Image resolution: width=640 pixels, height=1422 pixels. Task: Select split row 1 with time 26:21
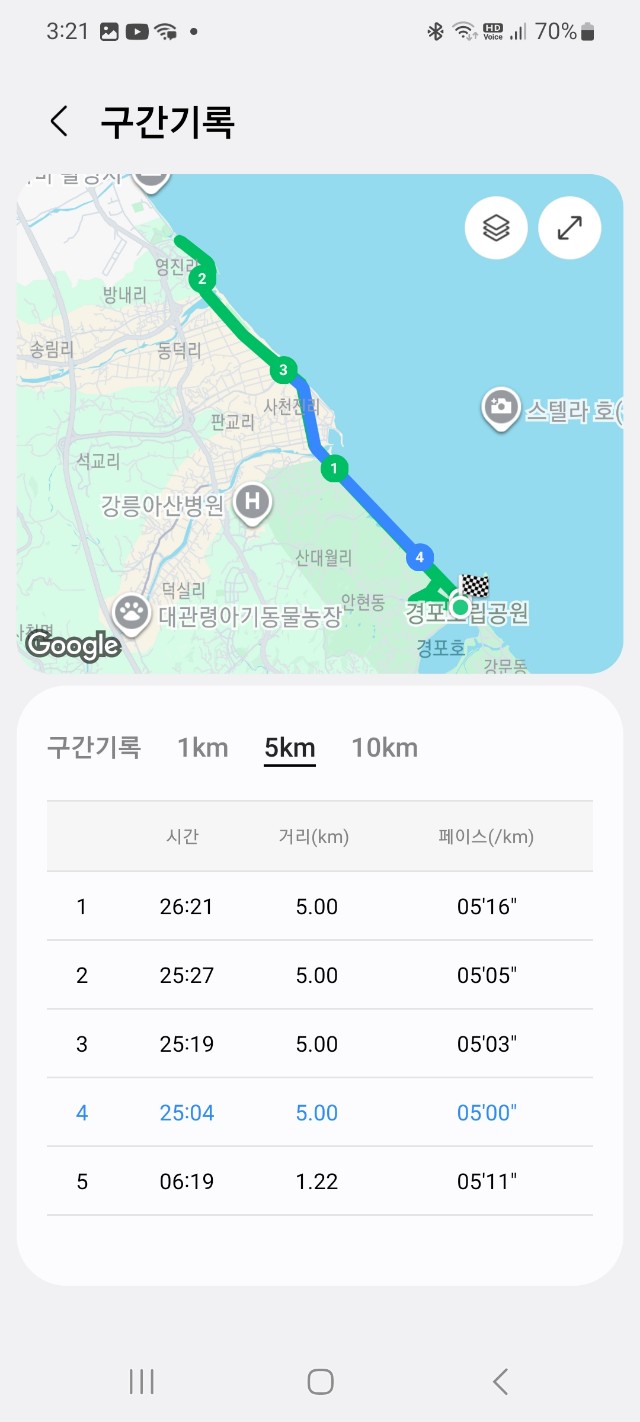tap(319, 907)
